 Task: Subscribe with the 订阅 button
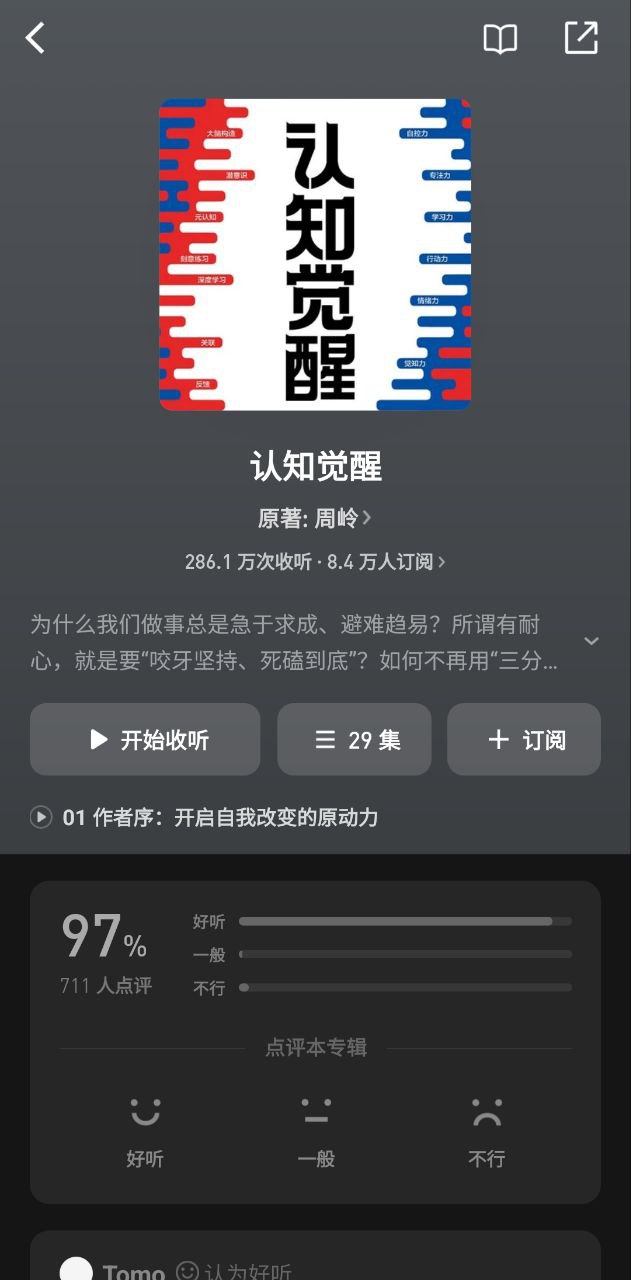click(x=524, y=739)
